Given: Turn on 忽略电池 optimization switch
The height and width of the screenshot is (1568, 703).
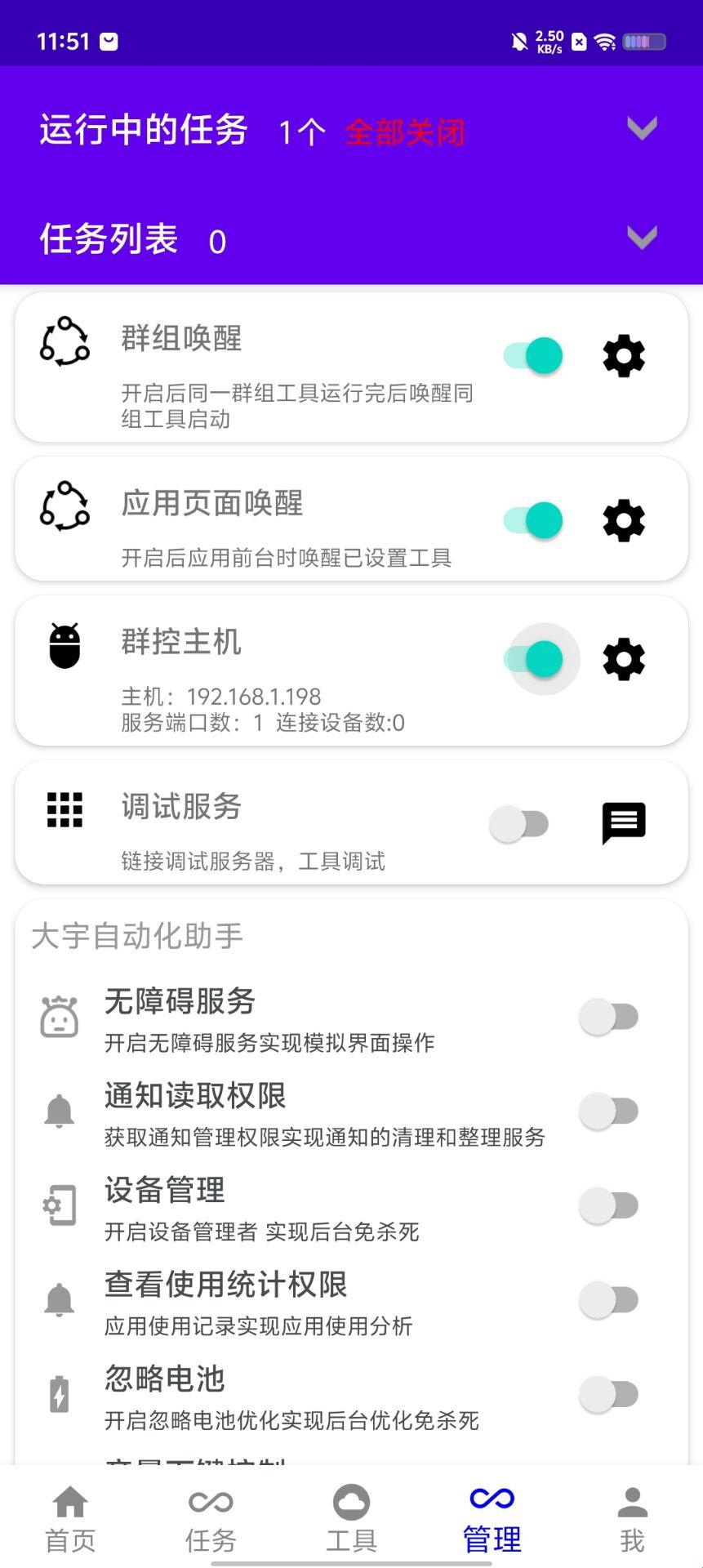Looking at the screenshot, I should [x=608, y=1394].
